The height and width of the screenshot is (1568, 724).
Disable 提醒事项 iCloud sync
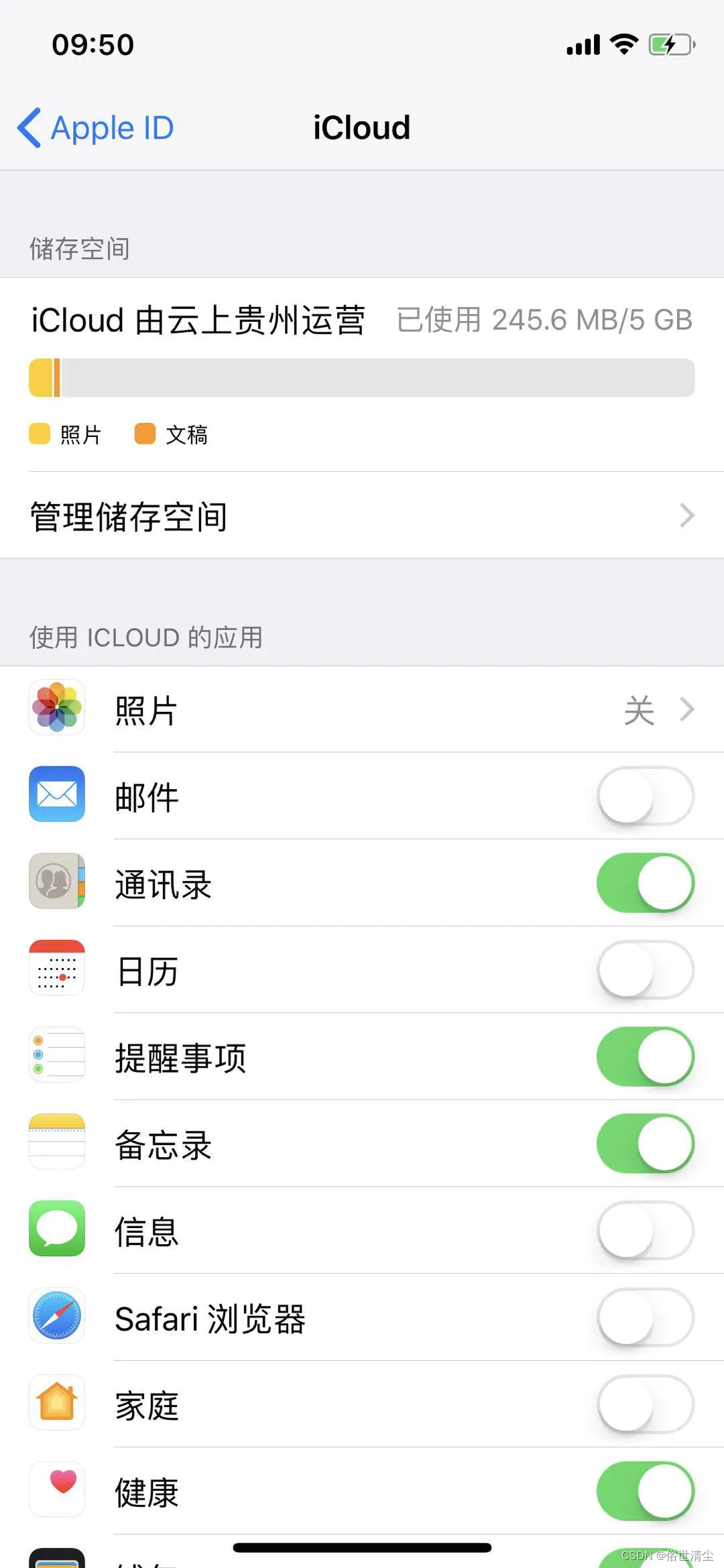coord(645,1057)
